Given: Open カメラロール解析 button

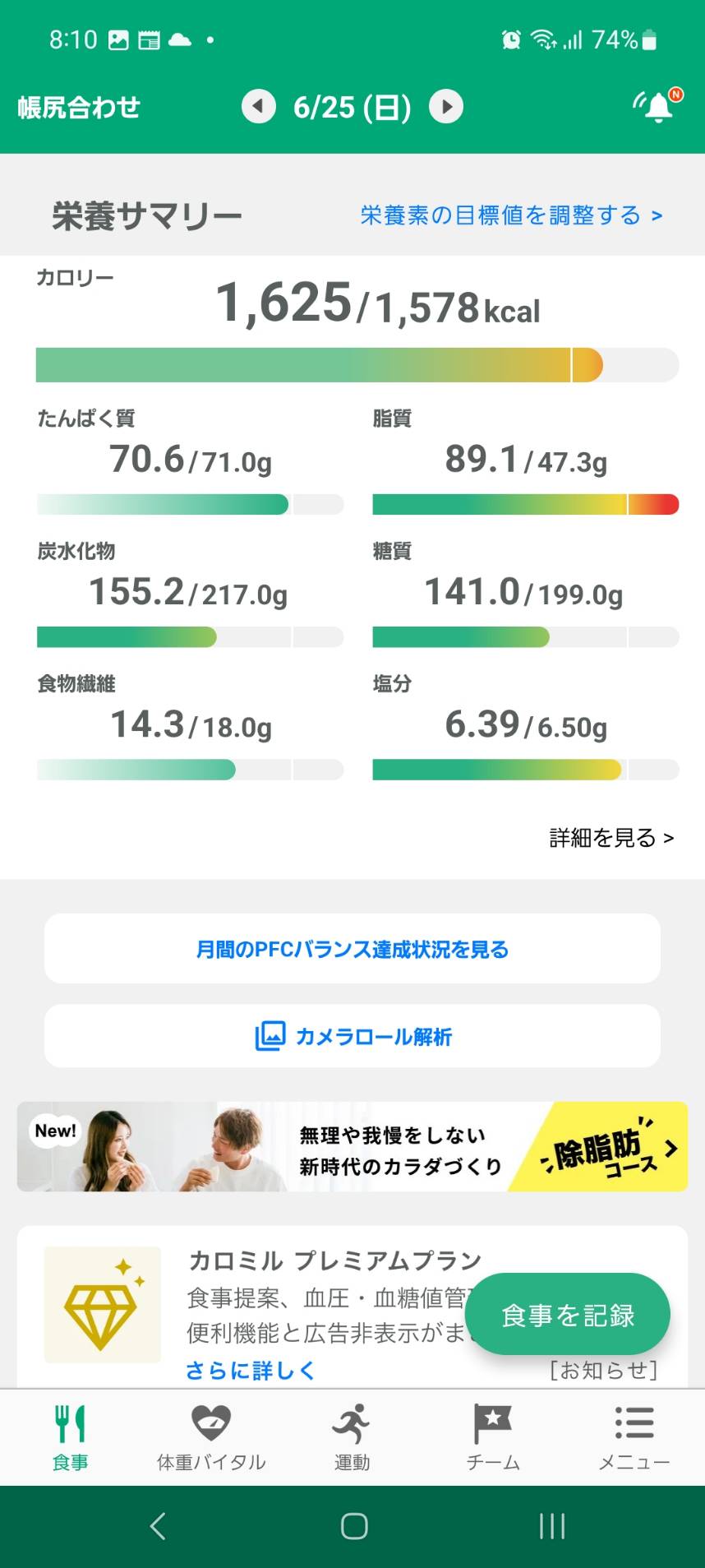Looking at the screenshot, I should [x=352, y=1036].
